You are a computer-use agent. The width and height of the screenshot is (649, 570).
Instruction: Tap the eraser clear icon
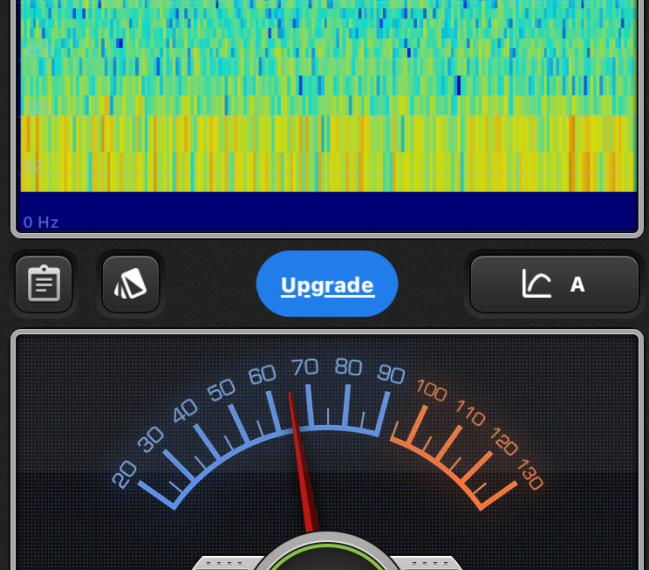point(131,284)
